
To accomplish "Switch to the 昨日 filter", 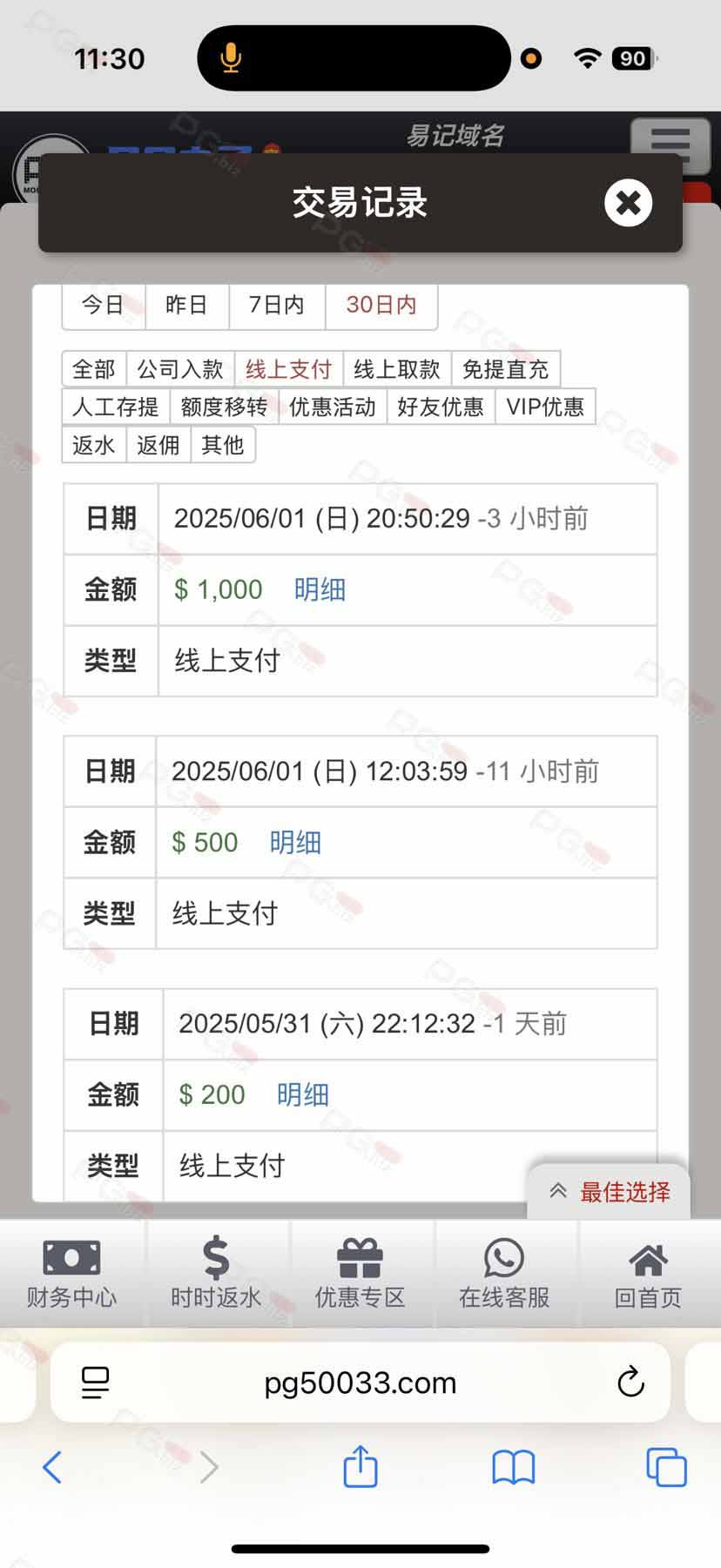I will (186, 305).
